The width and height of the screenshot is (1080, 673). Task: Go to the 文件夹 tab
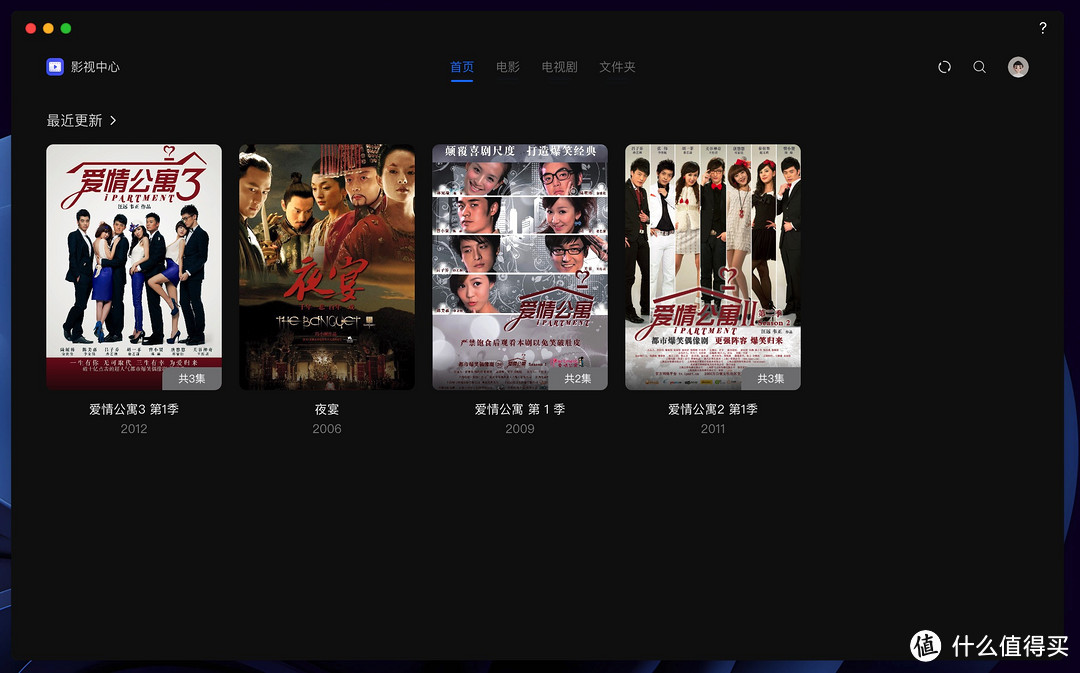pos(617,67)
